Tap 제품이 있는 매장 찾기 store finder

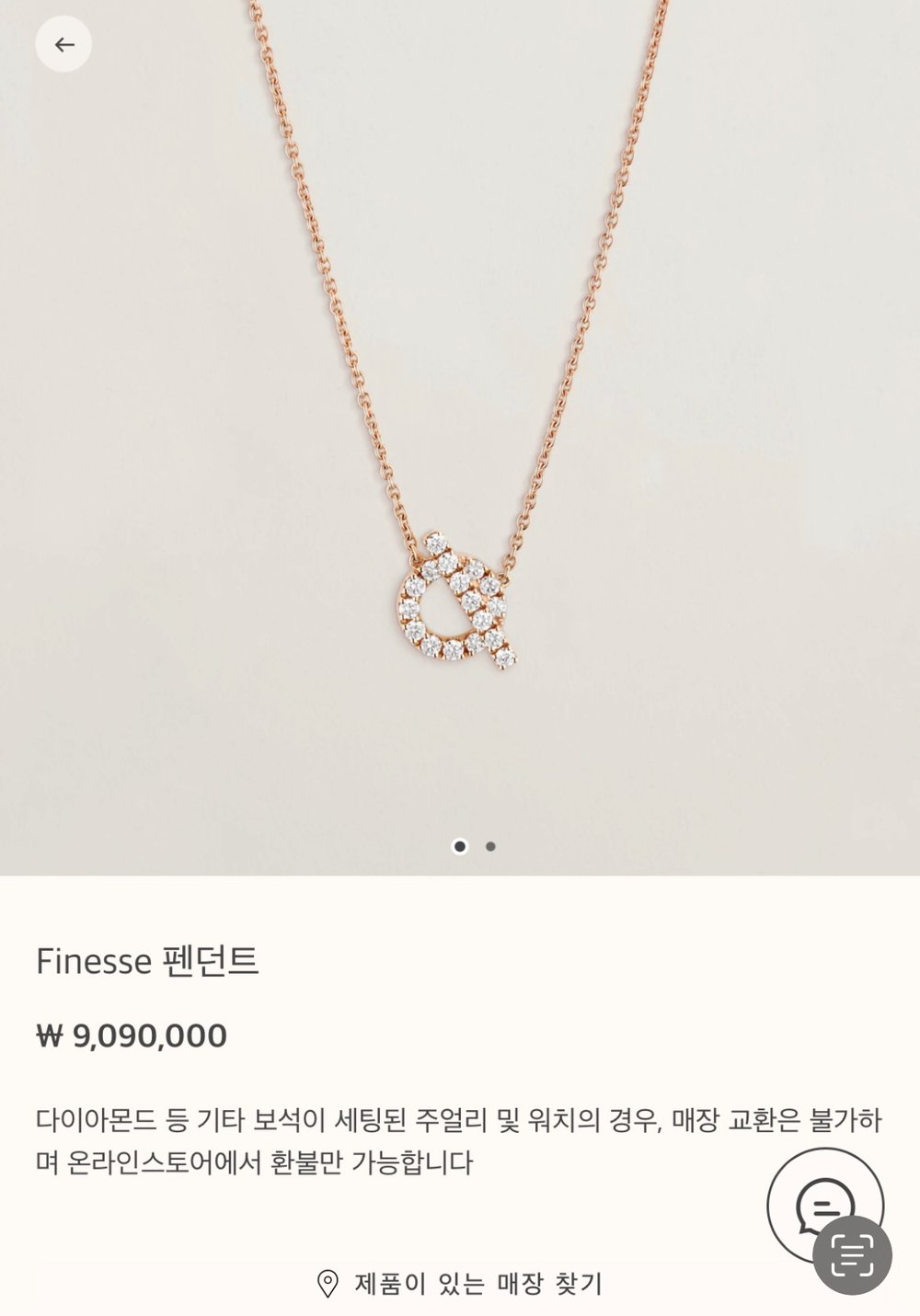pyautogui.click(x=460, y=1283)
